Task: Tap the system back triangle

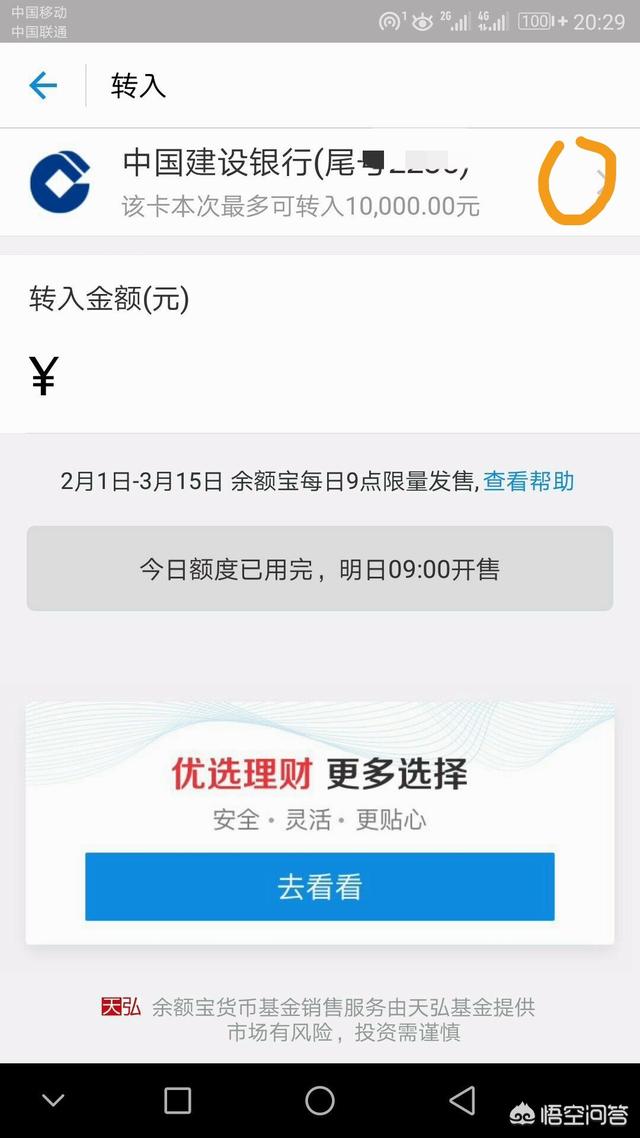Action: 461,1101
